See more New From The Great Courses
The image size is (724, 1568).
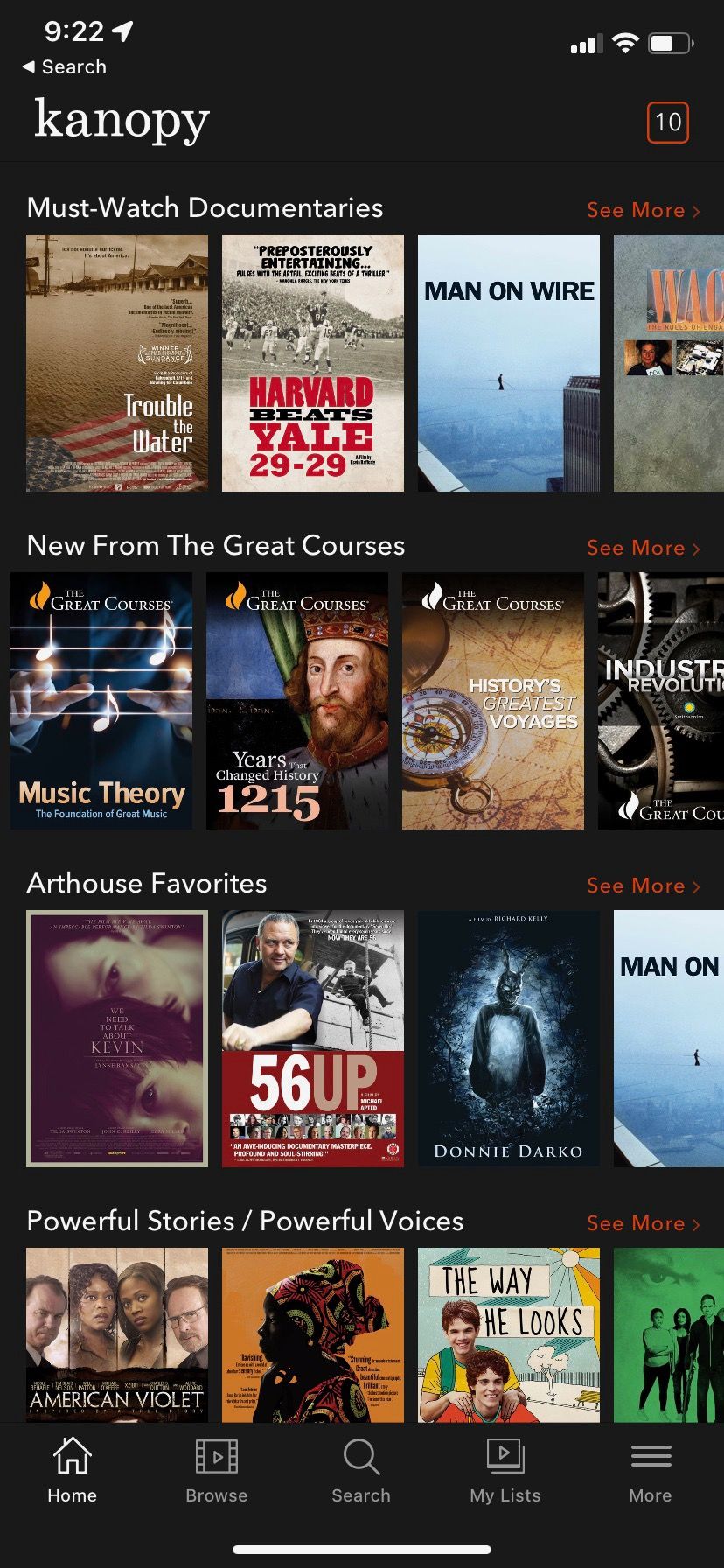[x=644, y=548]
